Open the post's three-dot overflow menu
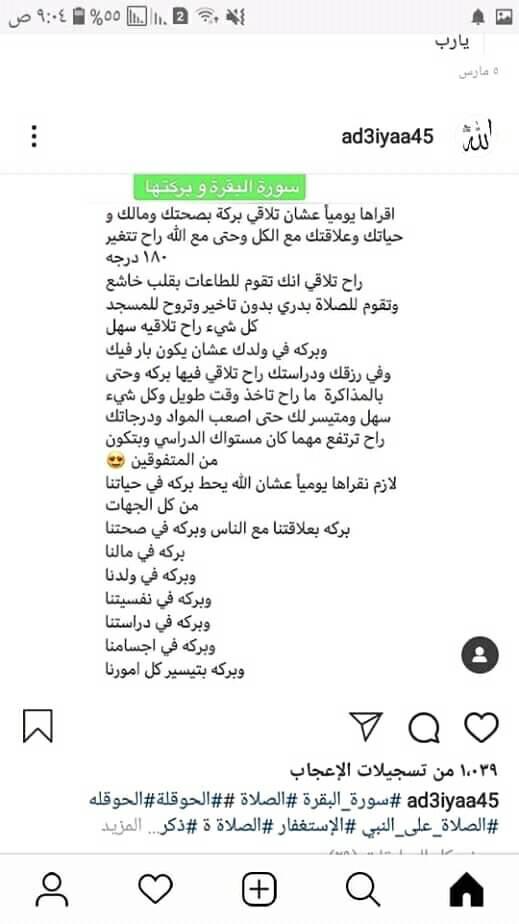 [x=34, y=136]
